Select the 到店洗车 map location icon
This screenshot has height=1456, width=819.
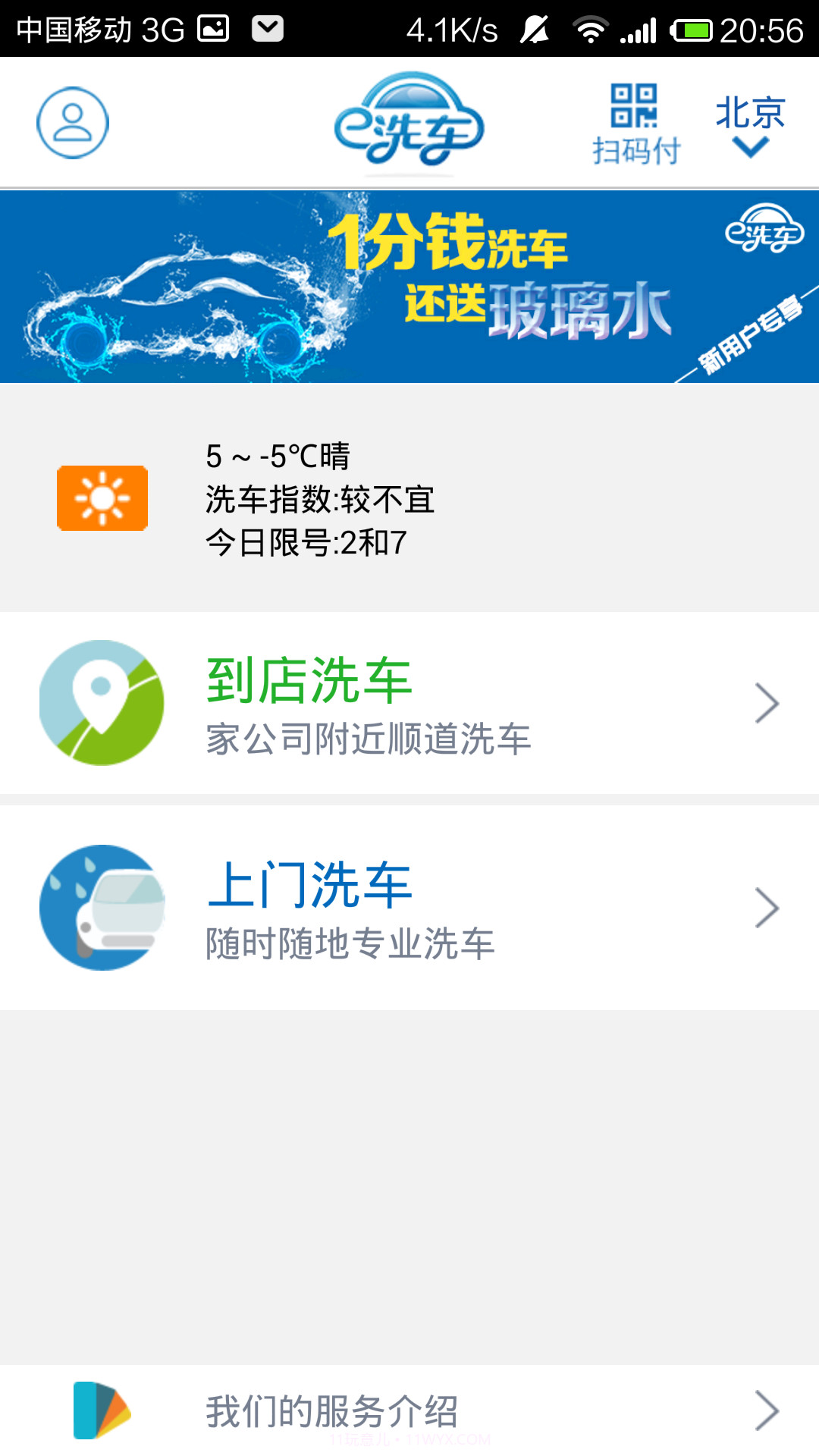coord(101,701)
